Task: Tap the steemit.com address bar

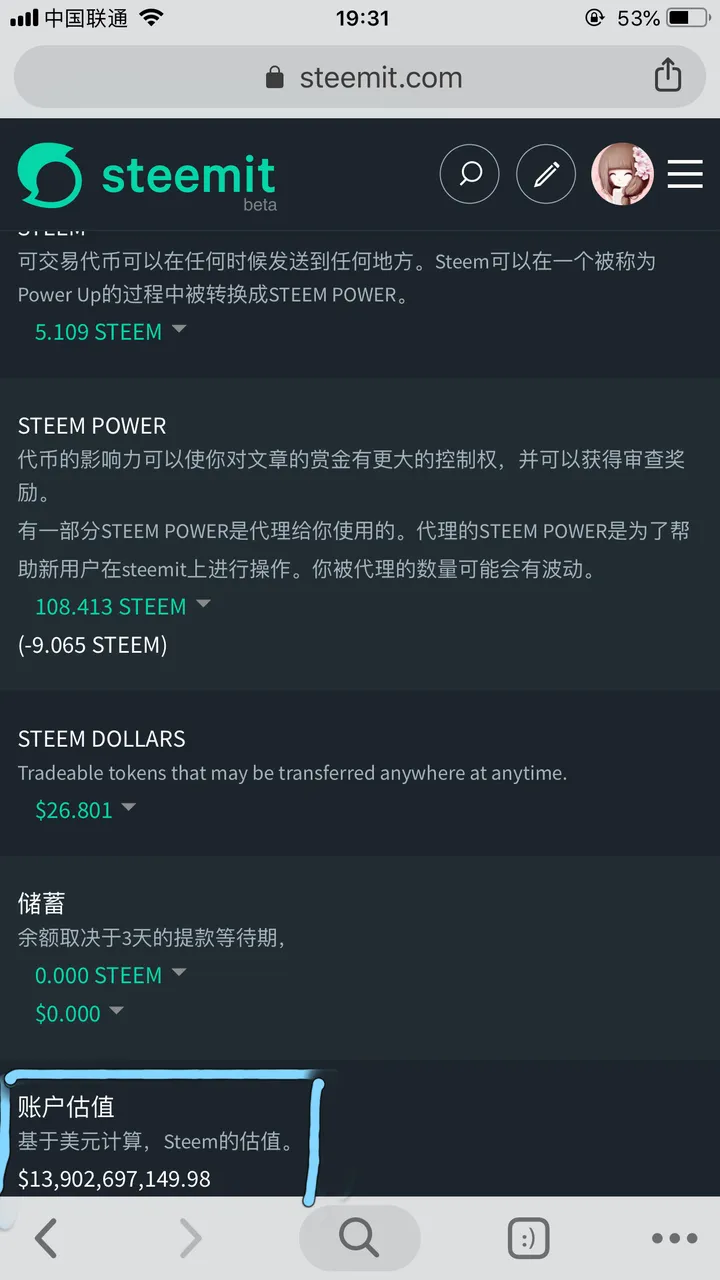Action: [360, 77]
